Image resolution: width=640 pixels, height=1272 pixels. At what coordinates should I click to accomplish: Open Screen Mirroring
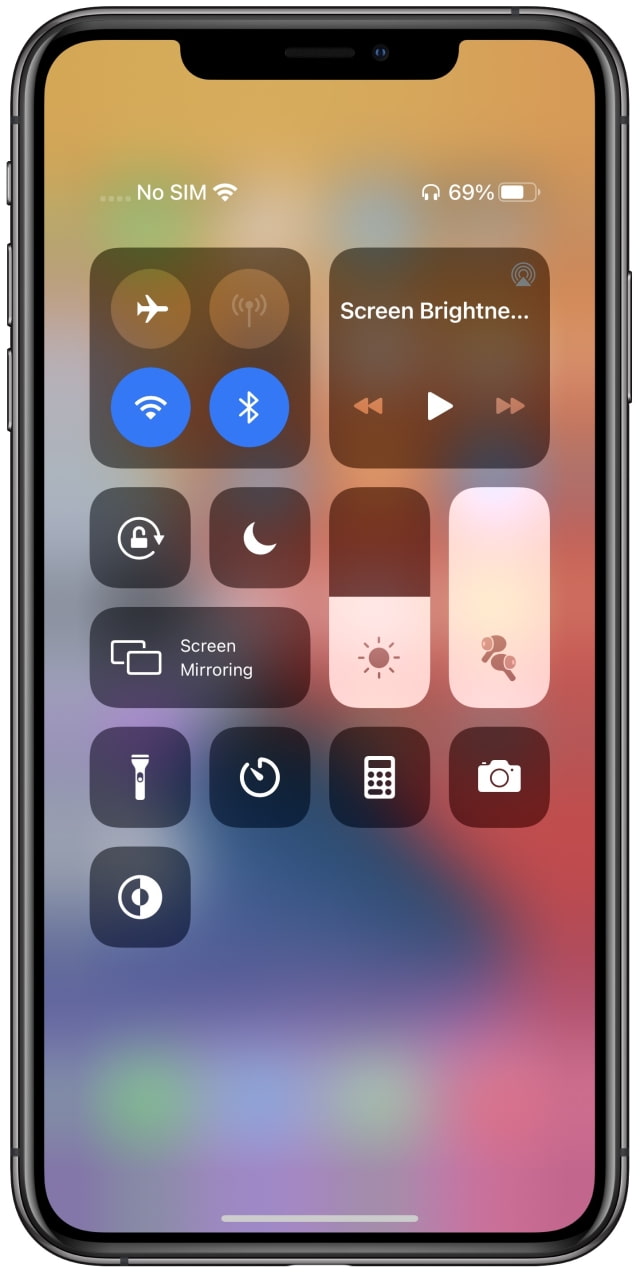[200, 658]
